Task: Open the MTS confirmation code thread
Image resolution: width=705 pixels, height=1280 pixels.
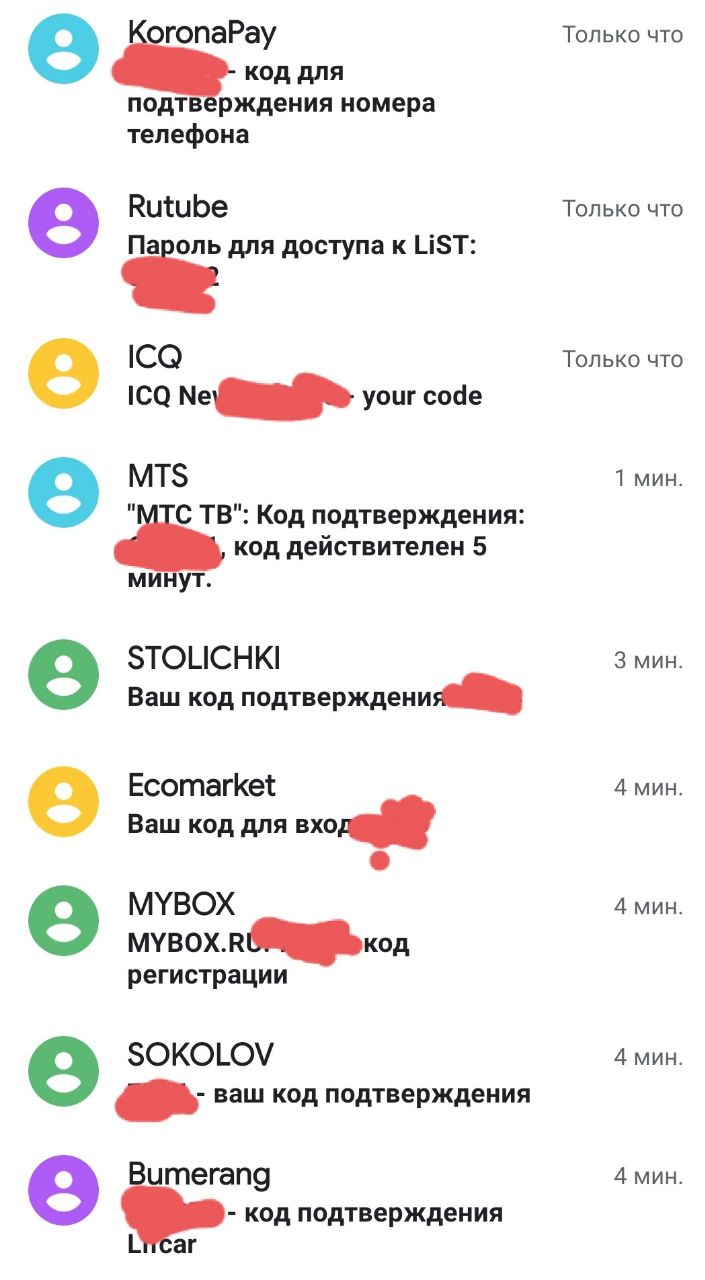Action: coord(352,527)
